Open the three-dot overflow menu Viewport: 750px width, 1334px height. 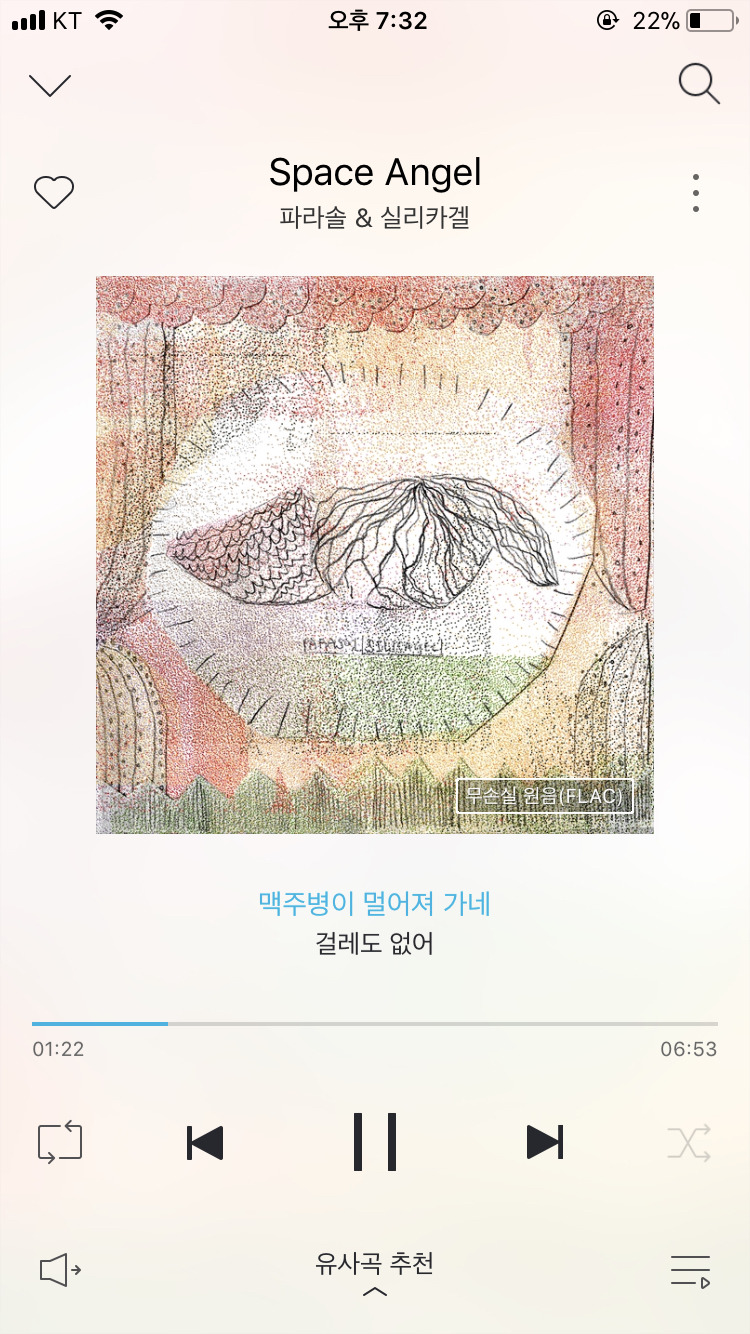(695, 193)
